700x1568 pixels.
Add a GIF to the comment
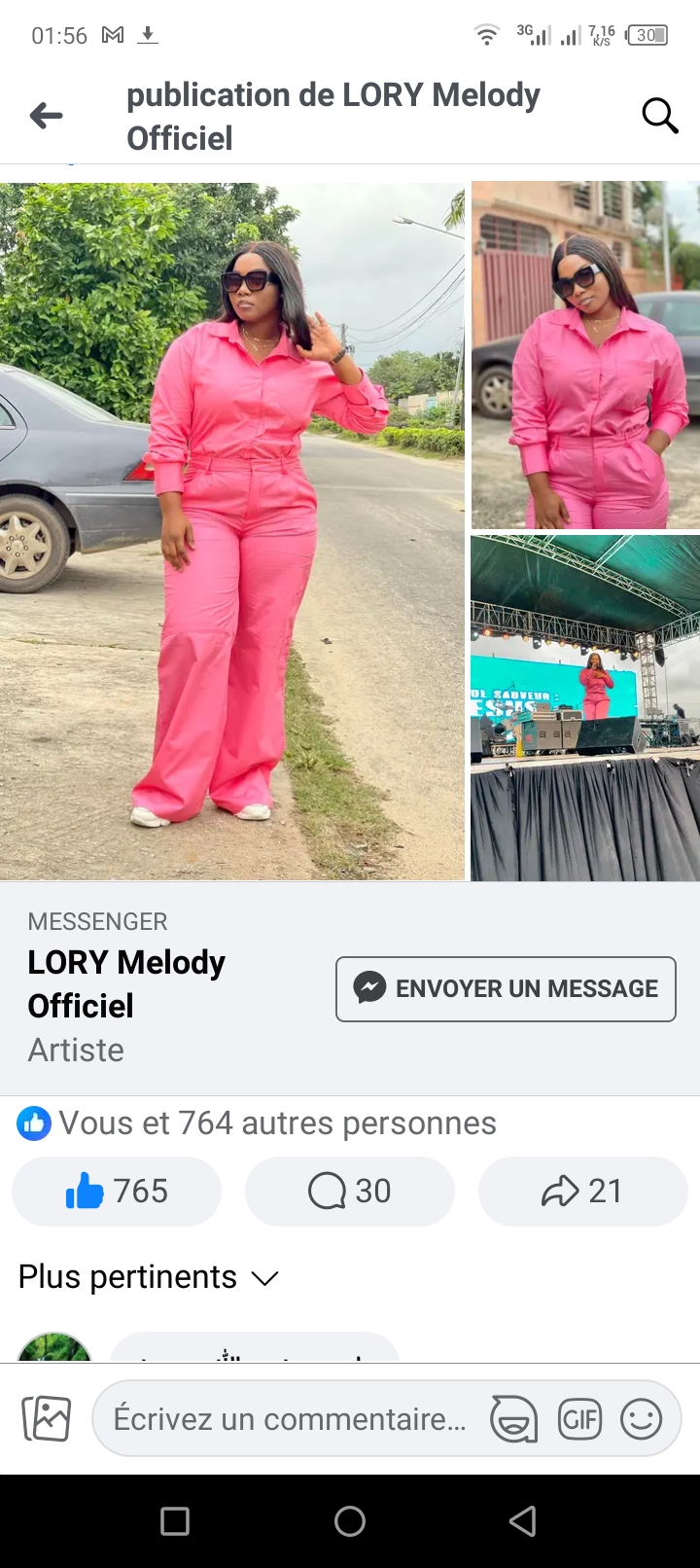[579, 1419]
